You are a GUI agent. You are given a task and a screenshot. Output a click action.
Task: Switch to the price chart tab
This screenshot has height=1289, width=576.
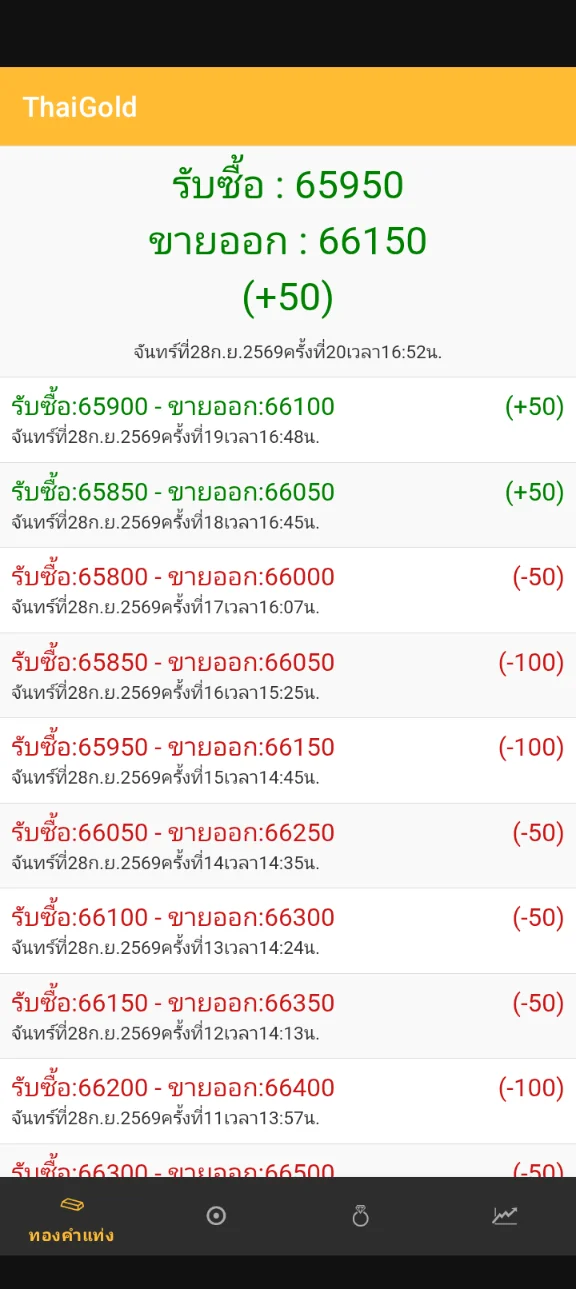click(505, 1216)
